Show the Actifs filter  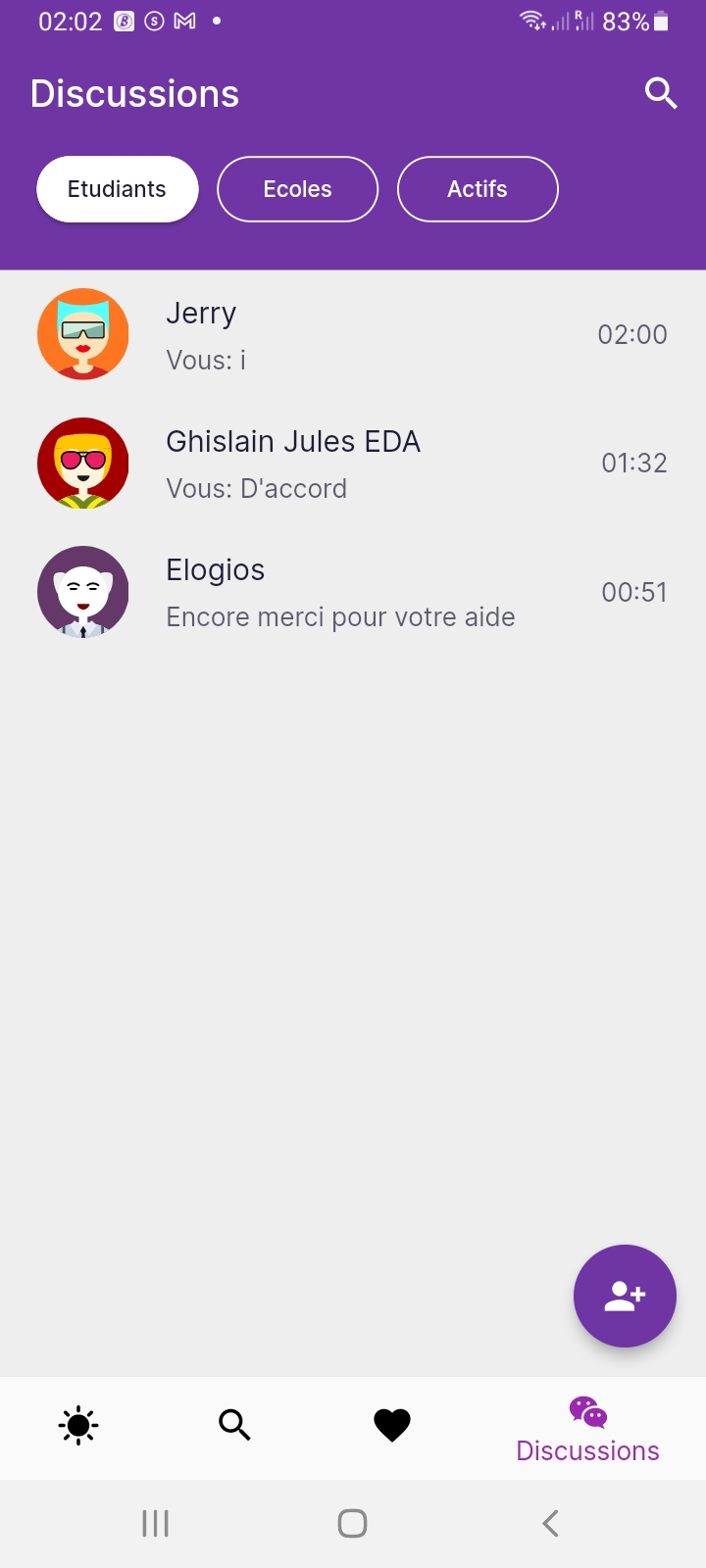(478, 189)
